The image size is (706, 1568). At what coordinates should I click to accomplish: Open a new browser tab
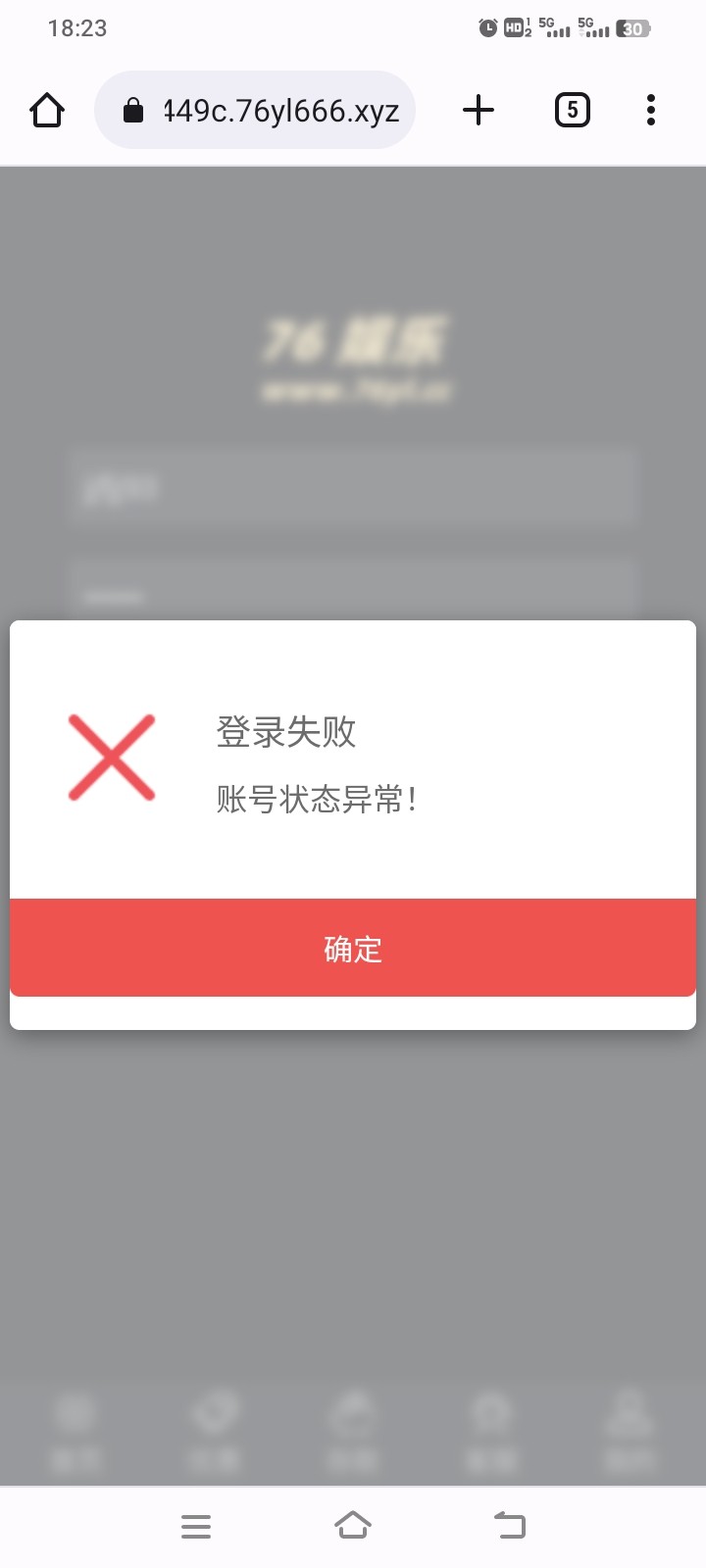tap(479, 110)
